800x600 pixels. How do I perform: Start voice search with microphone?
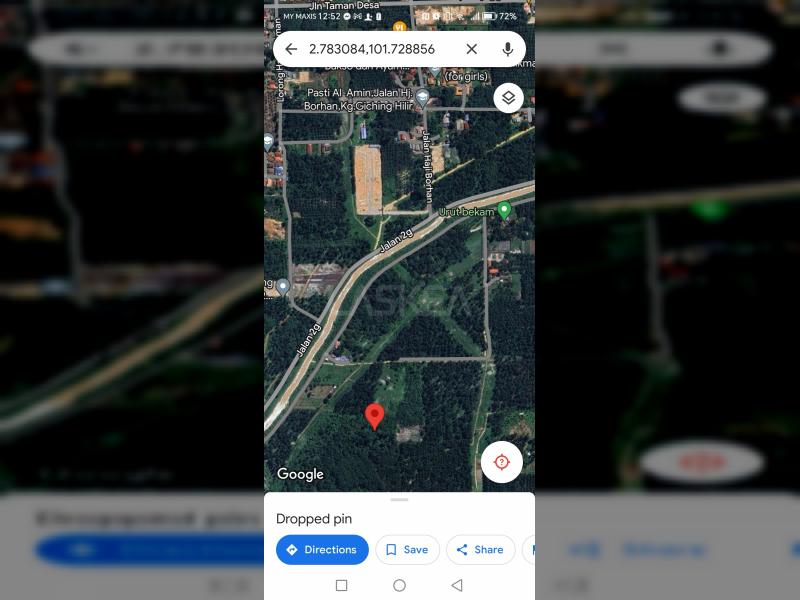click(508, 49)
